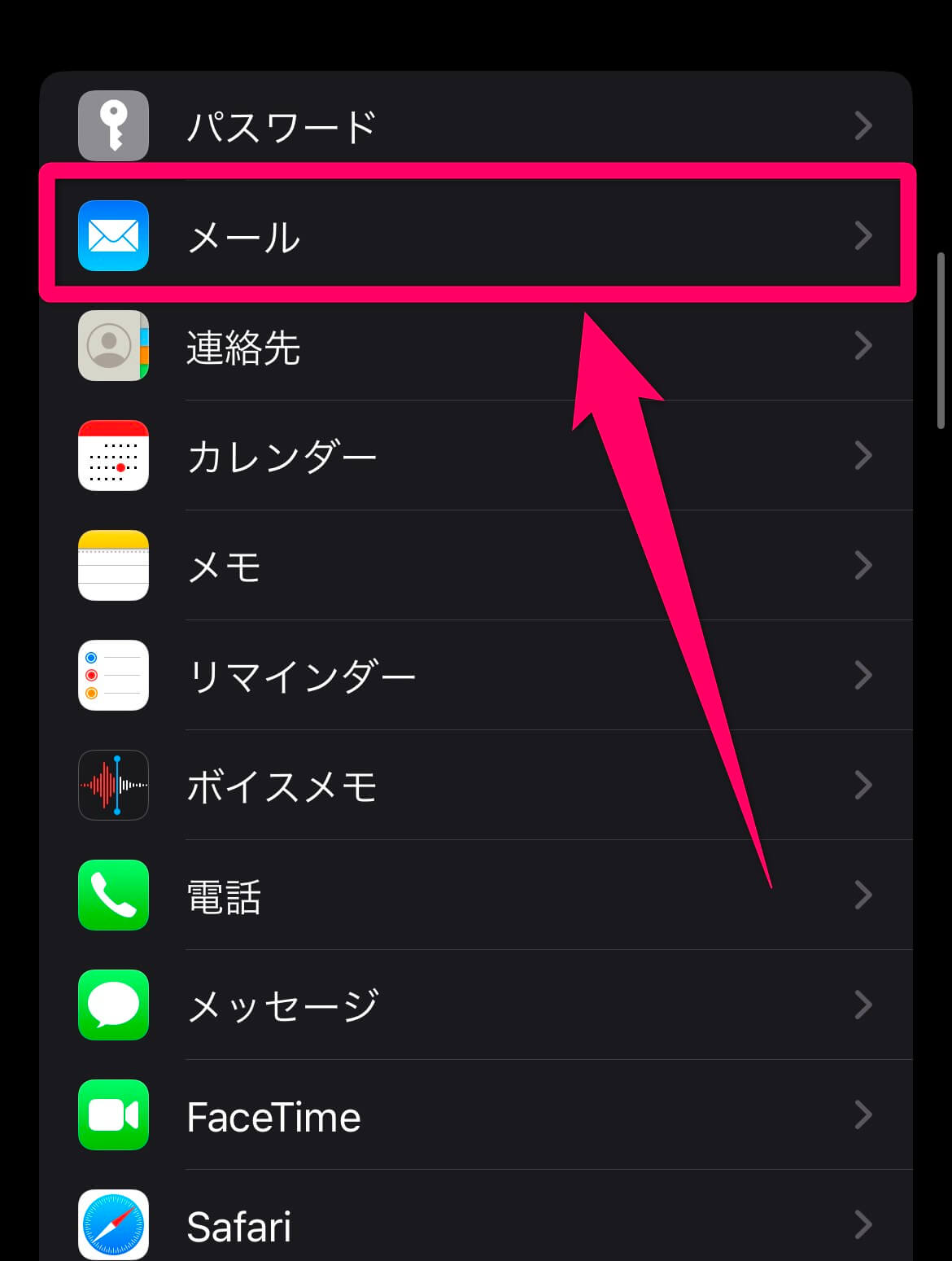Image resolution: width=952 pixels, height=1261 pixels.
Task: Open the パスワード settings entry
Action: [488, 125]
